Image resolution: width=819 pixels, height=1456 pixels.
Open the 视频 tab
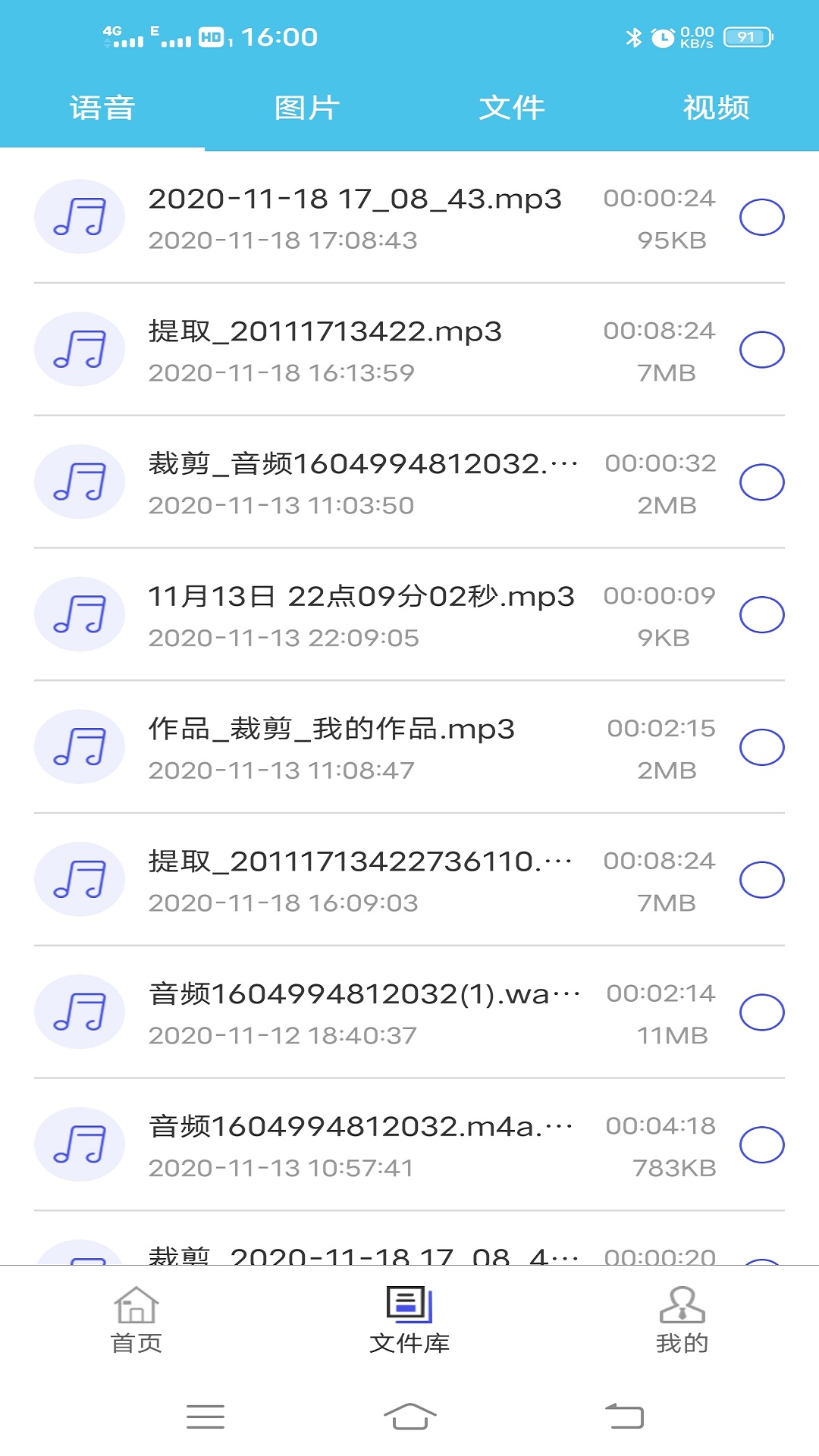pyautogui.click(x=717, y=107)
